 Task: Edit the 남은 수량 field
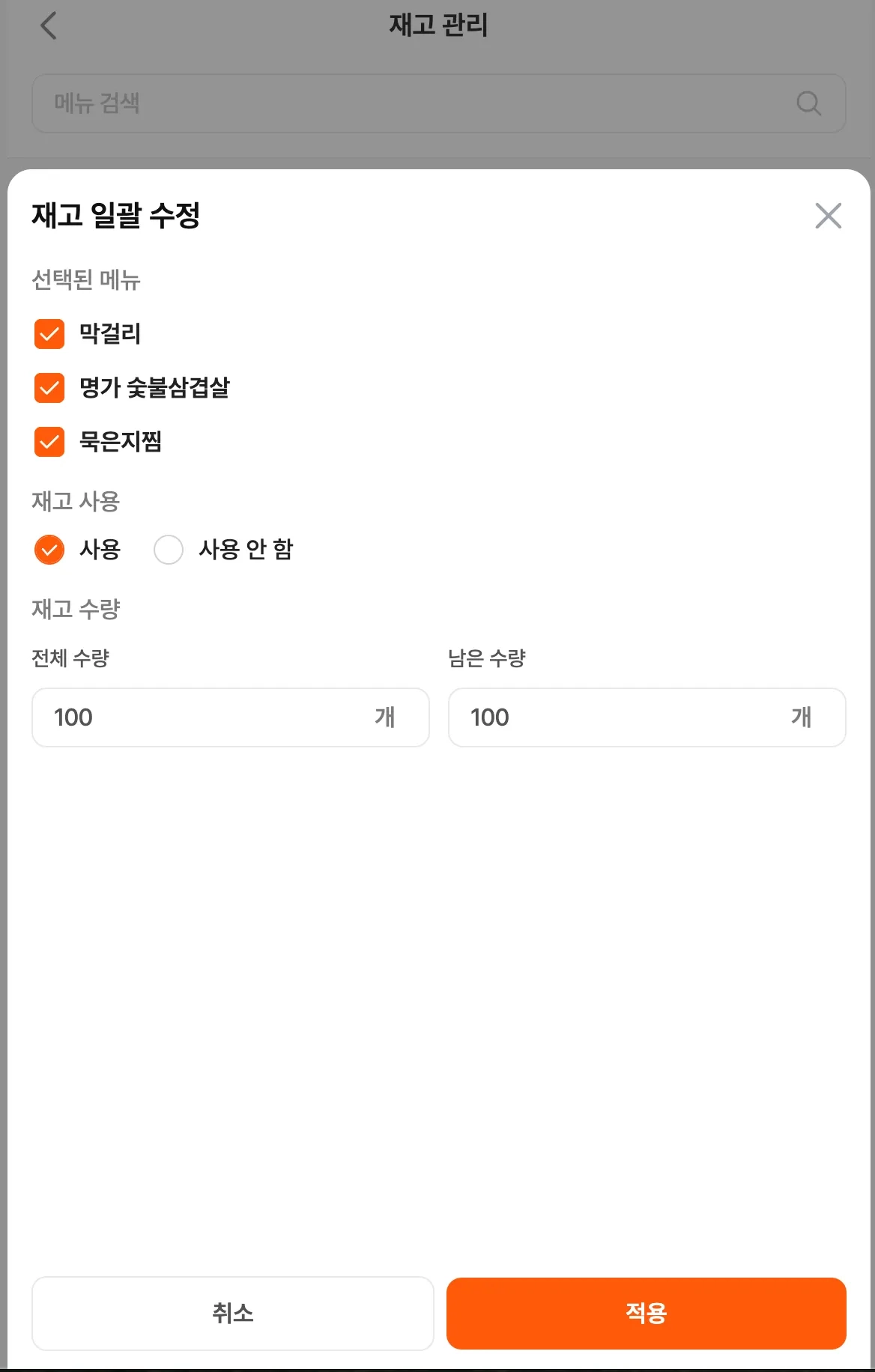pos(626,717)
